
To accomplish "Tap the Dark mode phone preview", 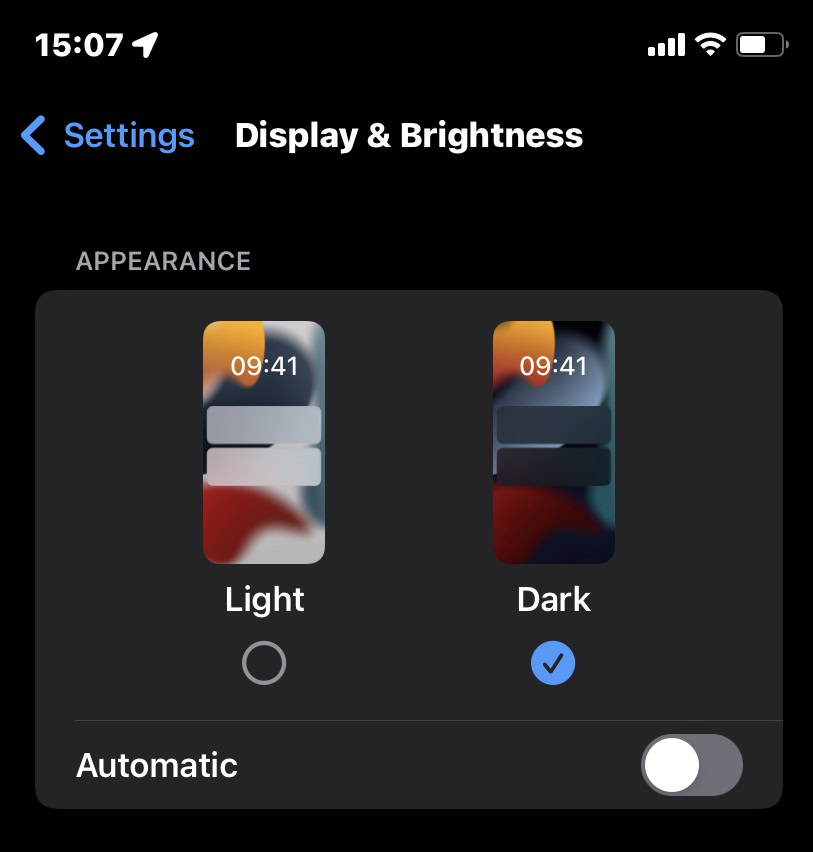I will point(553,442).
